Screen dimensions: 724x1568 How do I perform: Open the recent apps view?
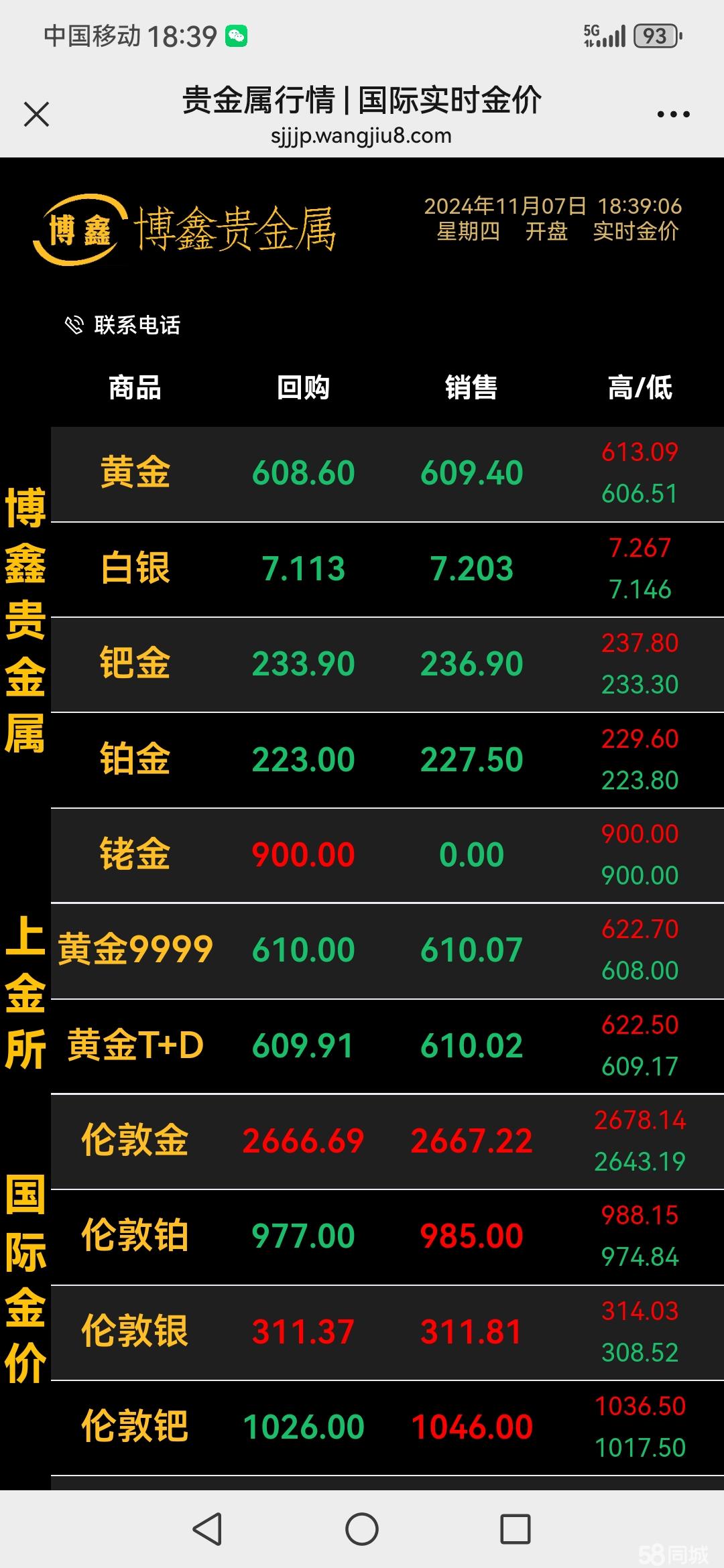pos(516,1529)
